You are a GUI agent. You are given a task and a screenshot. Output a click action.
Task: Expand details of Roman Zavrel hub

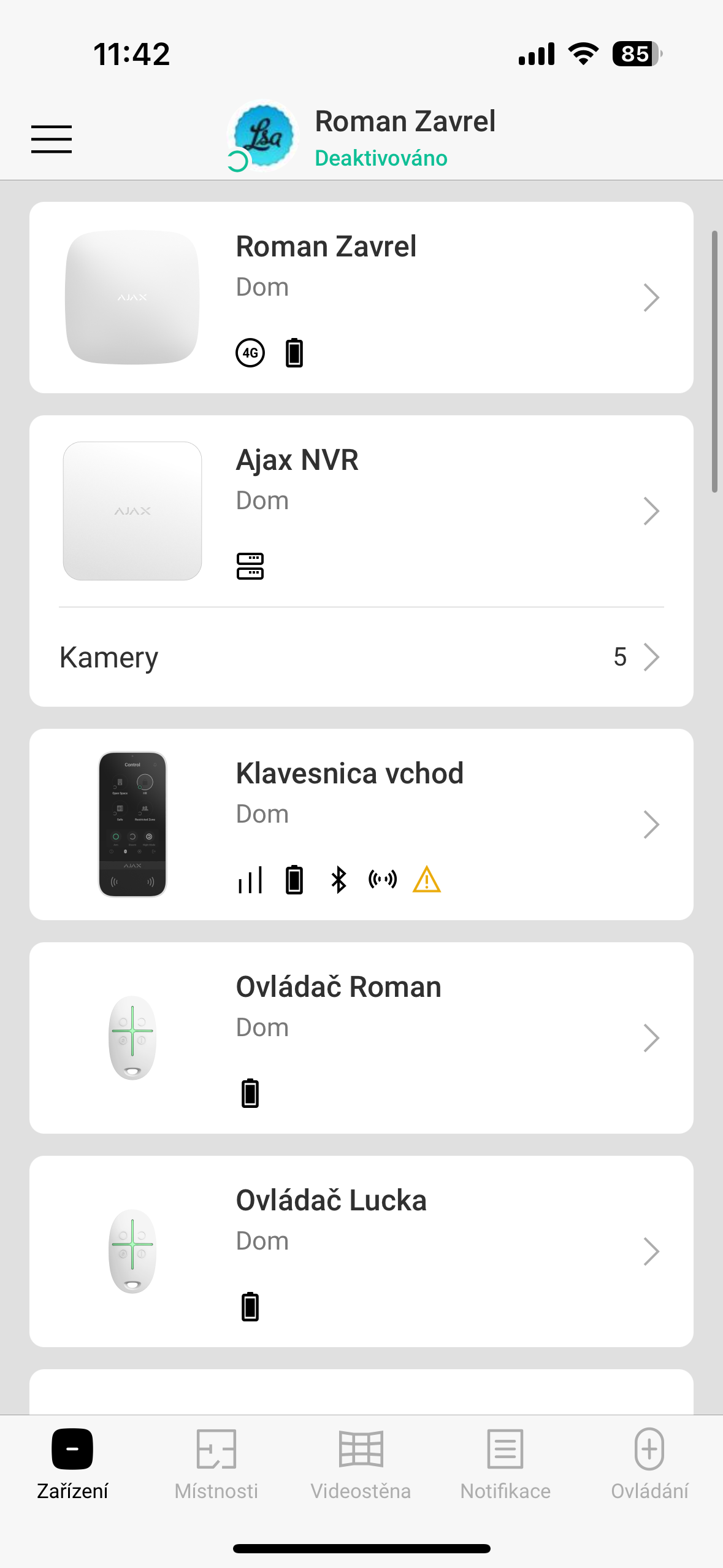point(652,298)
